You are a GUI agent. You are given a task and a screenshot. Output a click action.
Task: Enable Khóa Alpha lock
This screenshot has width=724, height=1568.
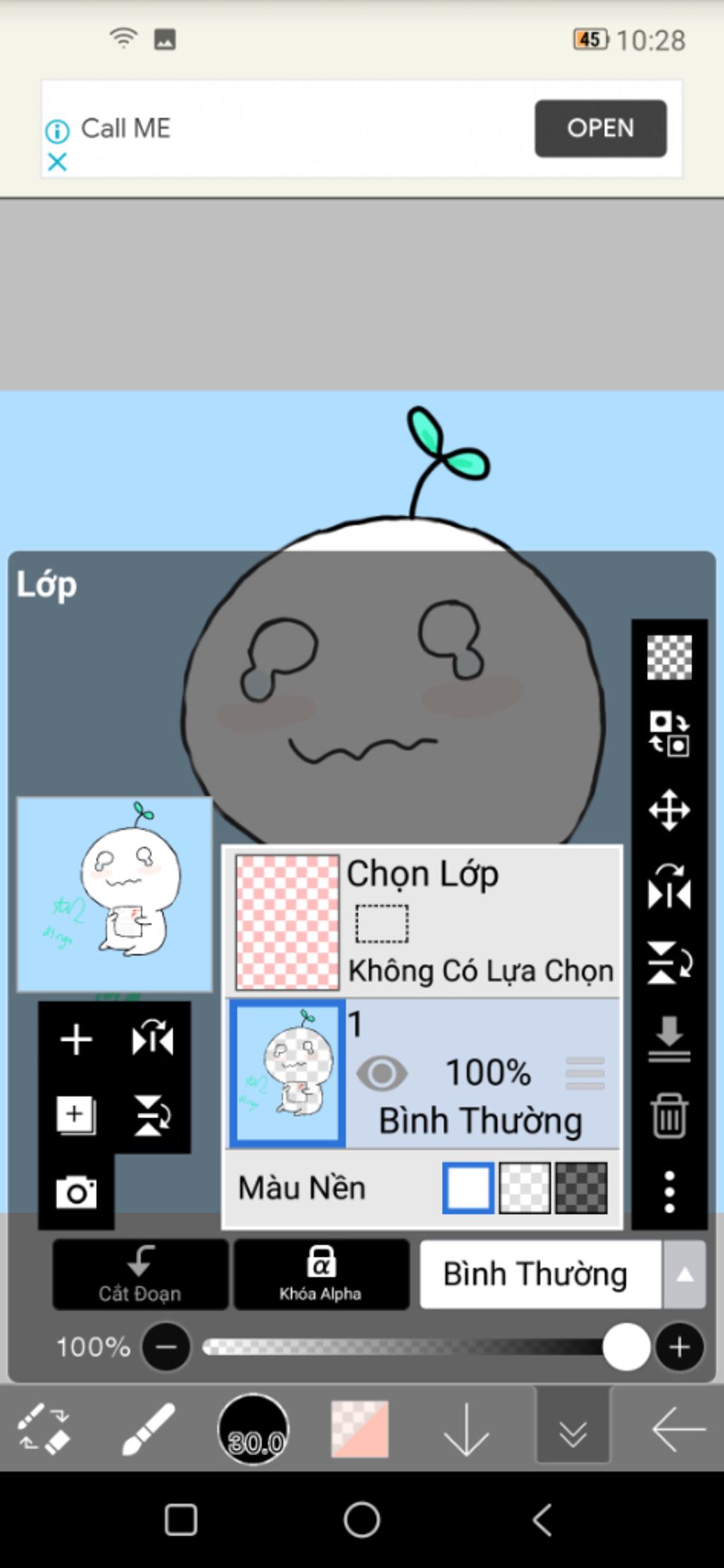point(321,1274)
